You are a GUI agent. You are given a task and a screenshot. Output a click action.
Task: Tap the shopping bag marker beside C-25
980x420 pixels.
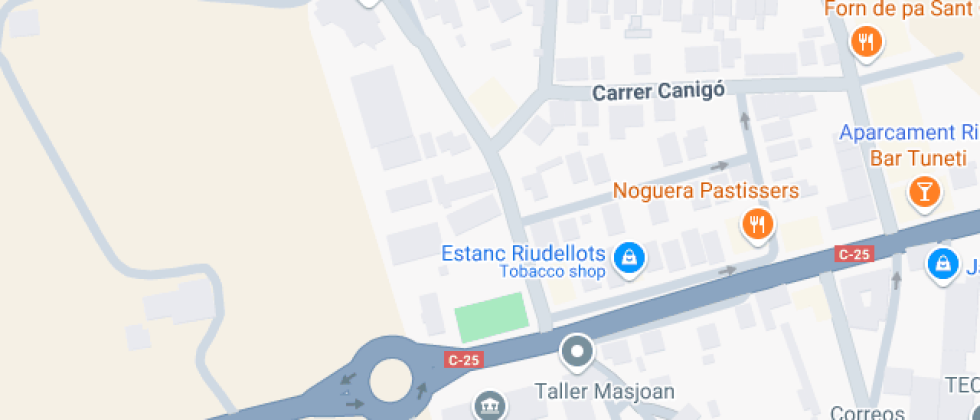942,263
